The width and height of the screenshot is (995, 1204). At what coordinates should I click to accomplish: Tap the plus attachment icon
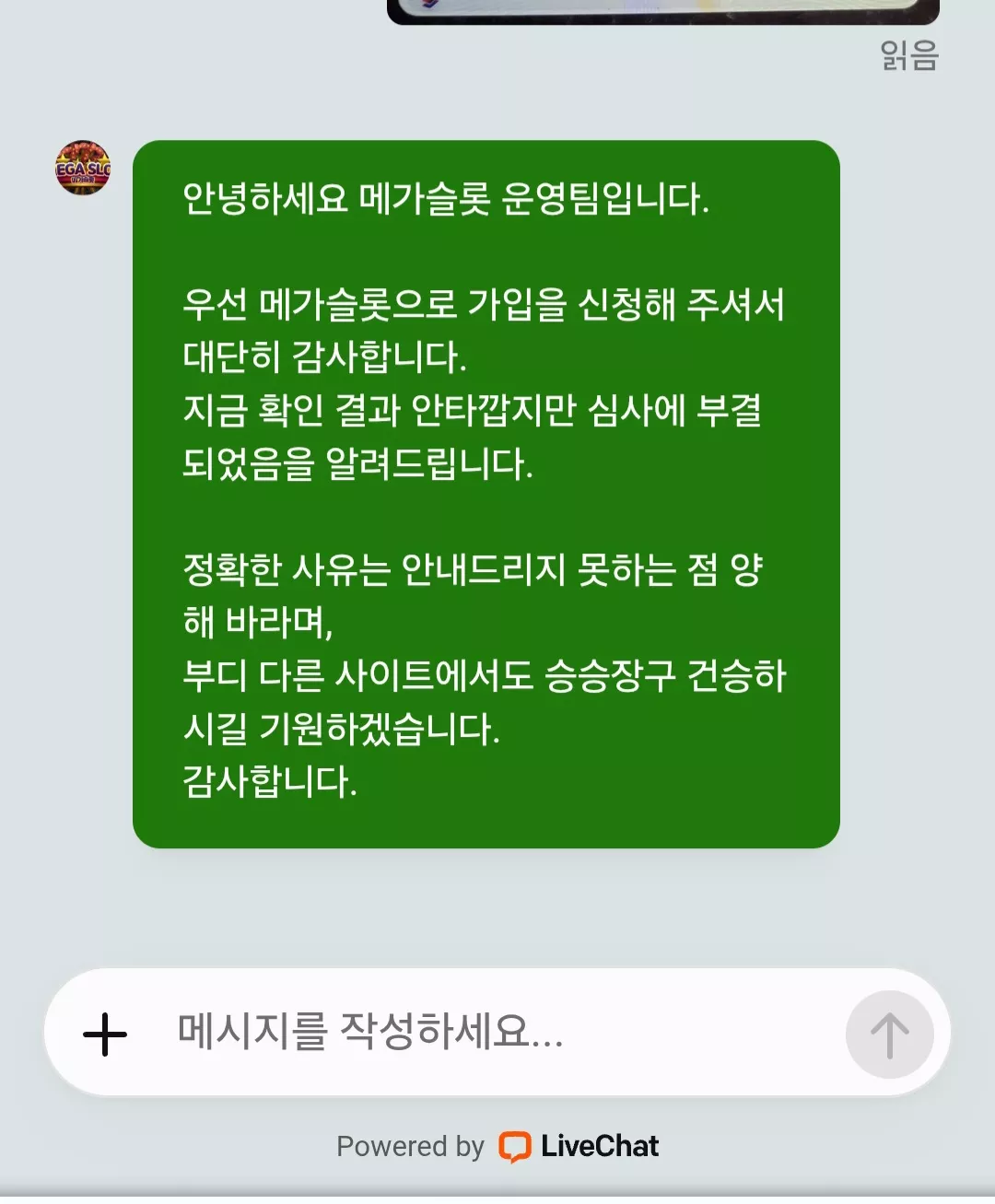tap(105, 1034)
